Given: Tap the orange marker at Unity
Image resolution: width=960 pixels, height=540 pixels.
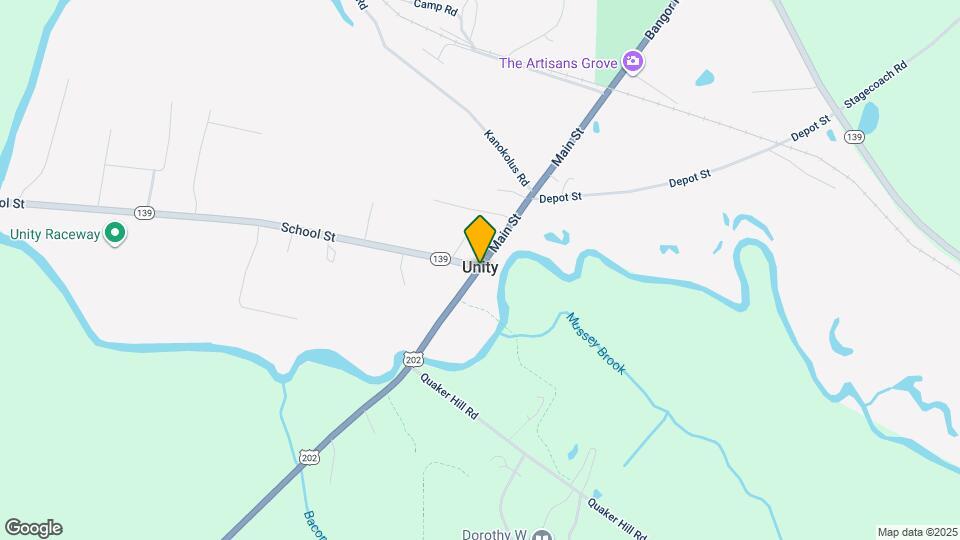Looking at the screenshot, I should coord(479,239).
